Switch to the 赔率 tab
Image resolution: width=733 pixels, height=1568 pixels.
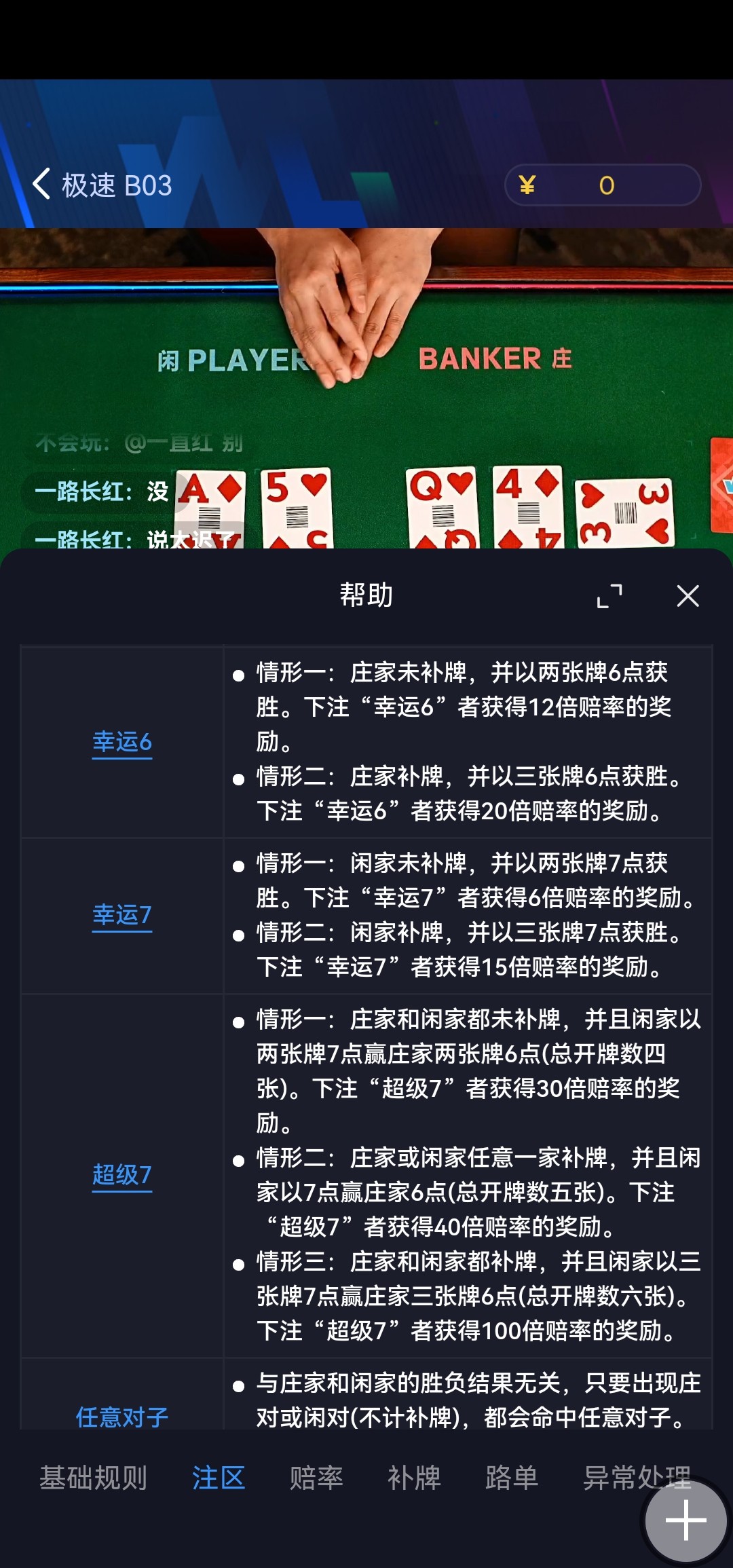(x=316, y=1478)
